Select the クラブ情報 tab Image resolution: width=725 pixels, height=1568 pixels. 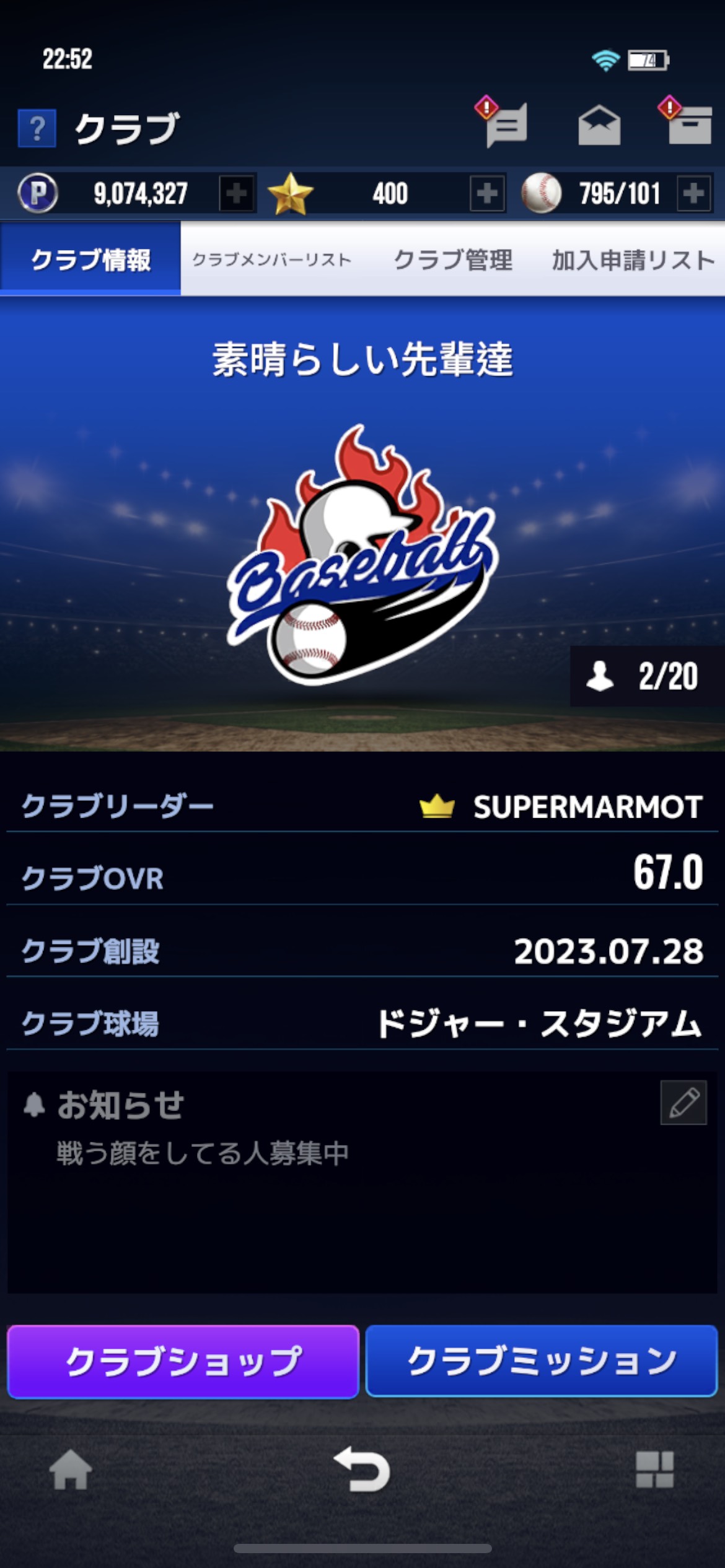[x=90, y=259]
